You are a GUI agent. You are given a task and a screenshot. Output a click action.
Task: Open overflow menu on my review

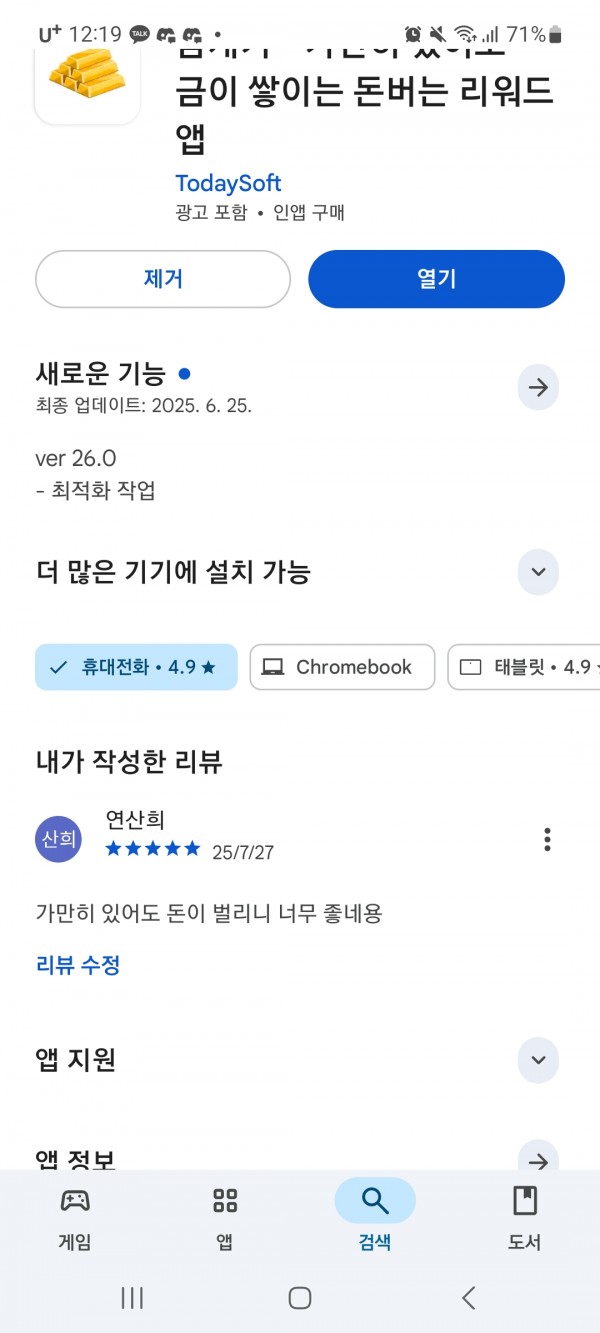pyautogui.click(x=547, y=839)
